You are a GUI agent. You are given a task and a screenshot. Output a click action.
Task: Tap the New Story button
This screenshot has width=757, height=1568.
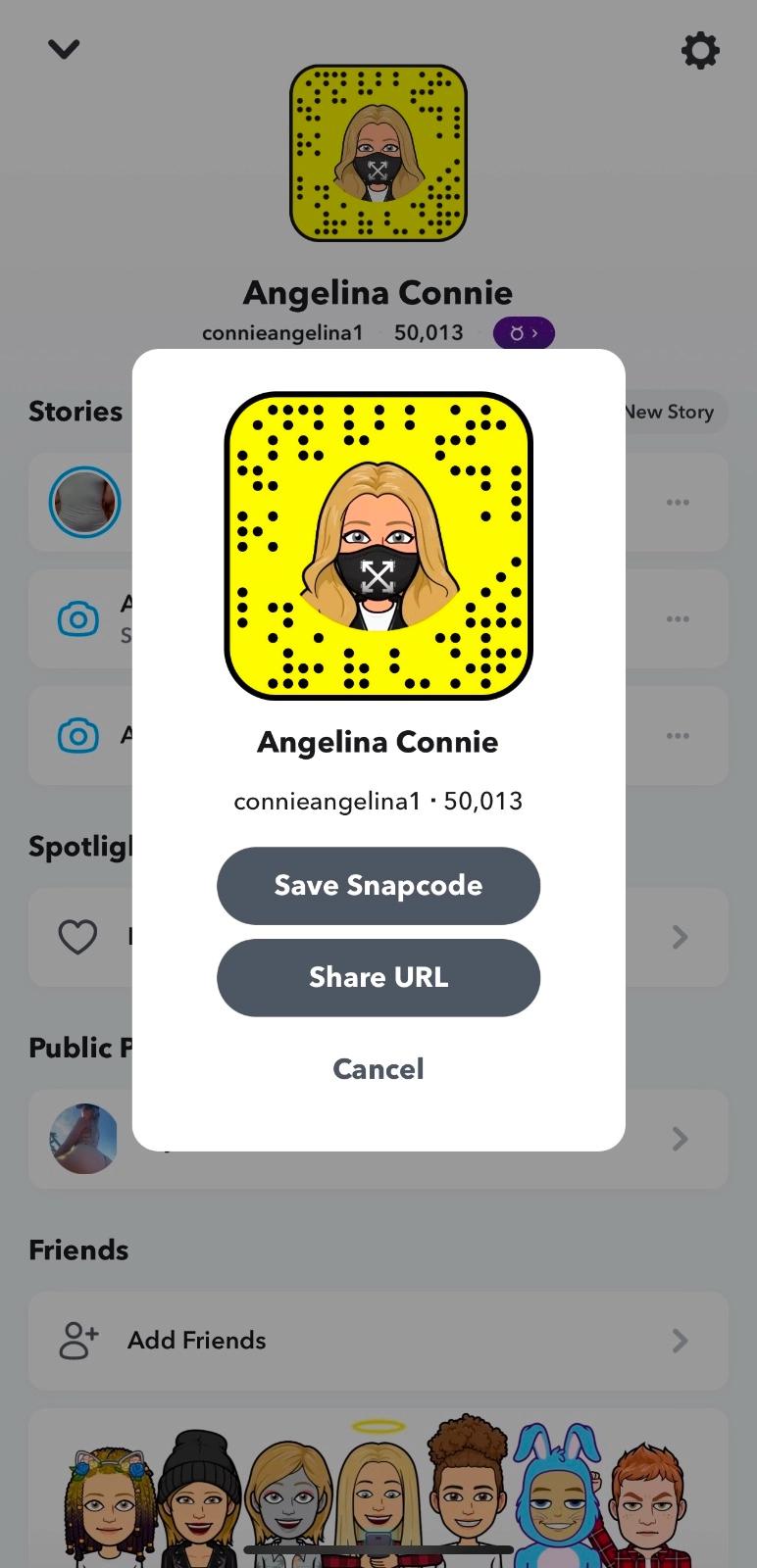point(673,412)
